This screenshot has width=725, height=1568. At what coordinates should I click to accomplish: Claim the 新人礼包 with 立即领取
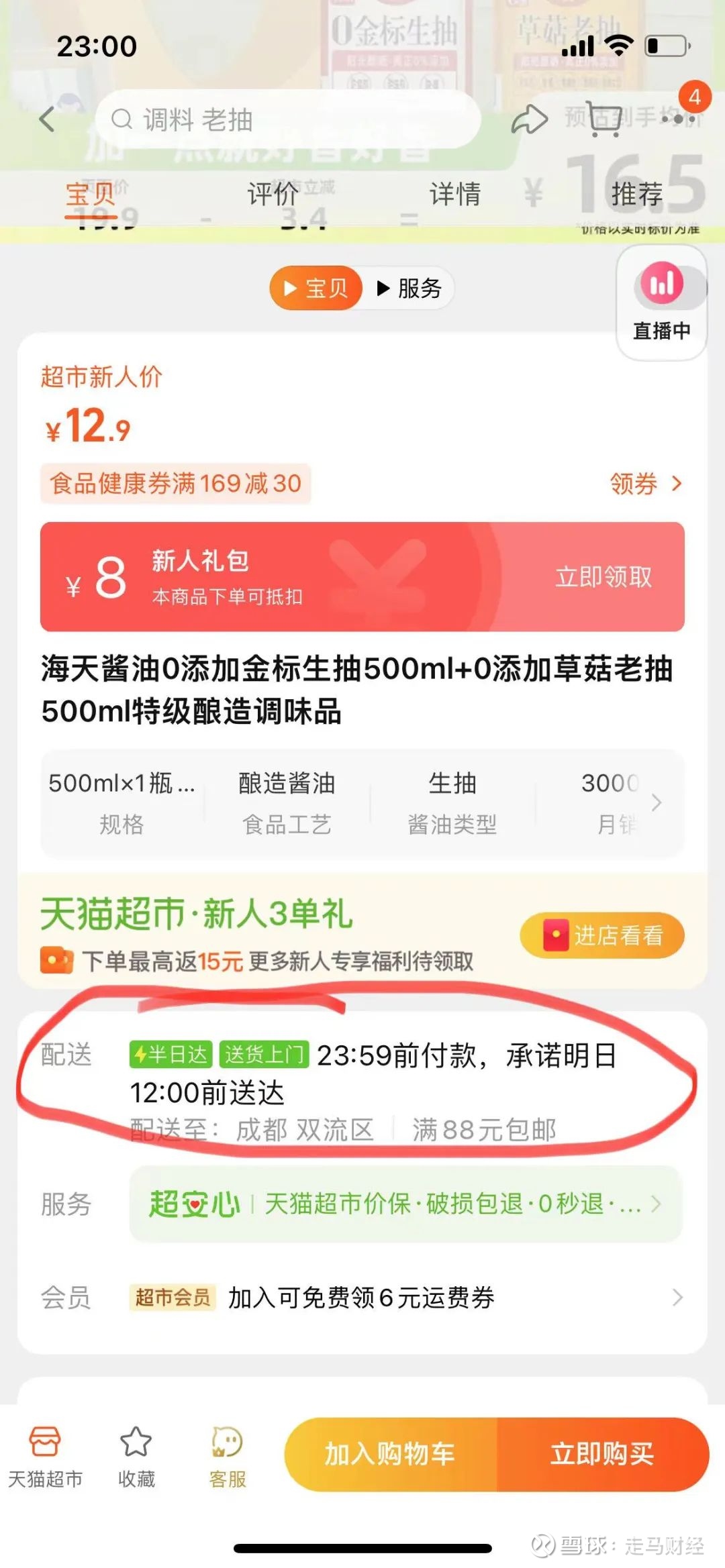click(x=603, y=577)
